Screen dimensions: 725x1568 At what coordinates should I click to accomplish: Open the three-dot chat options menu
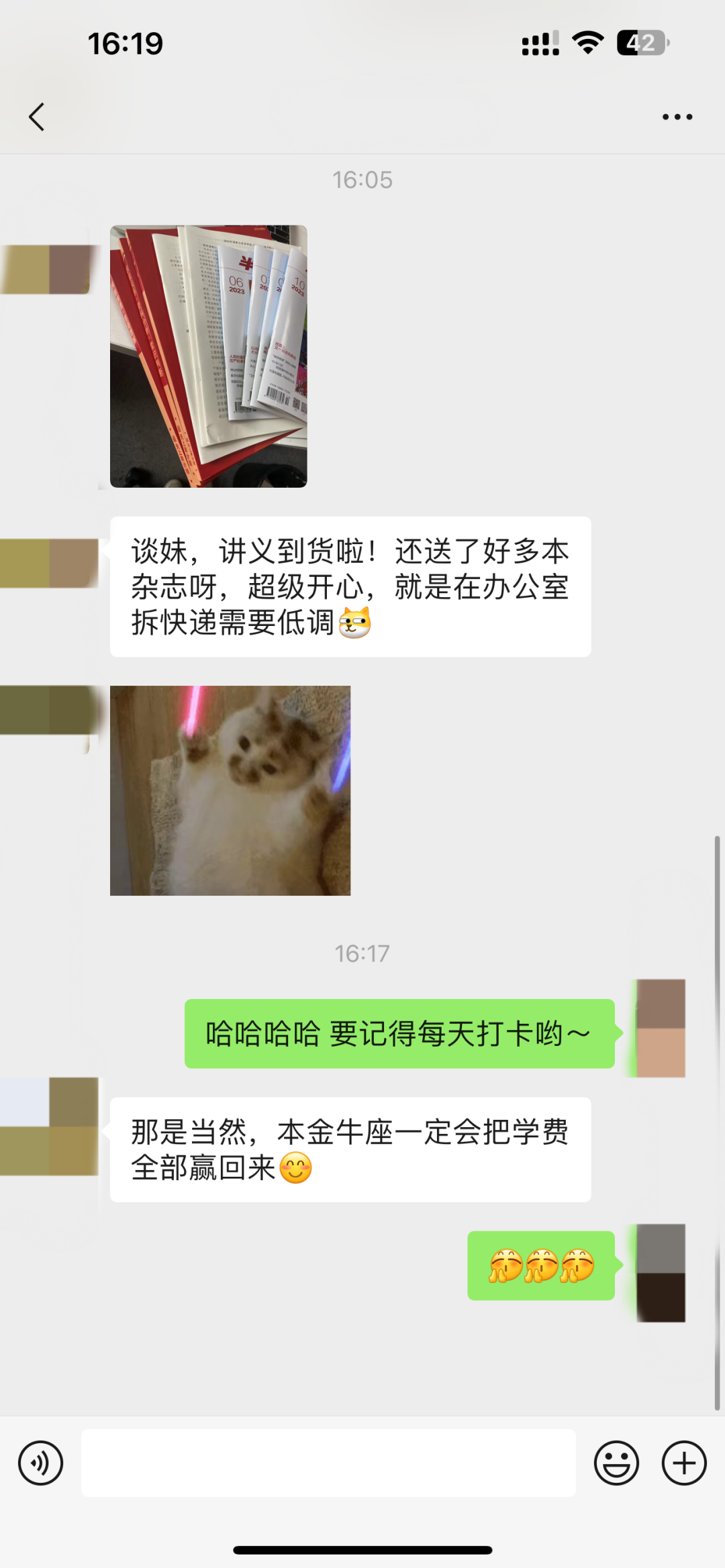click(x=677, y=117)
